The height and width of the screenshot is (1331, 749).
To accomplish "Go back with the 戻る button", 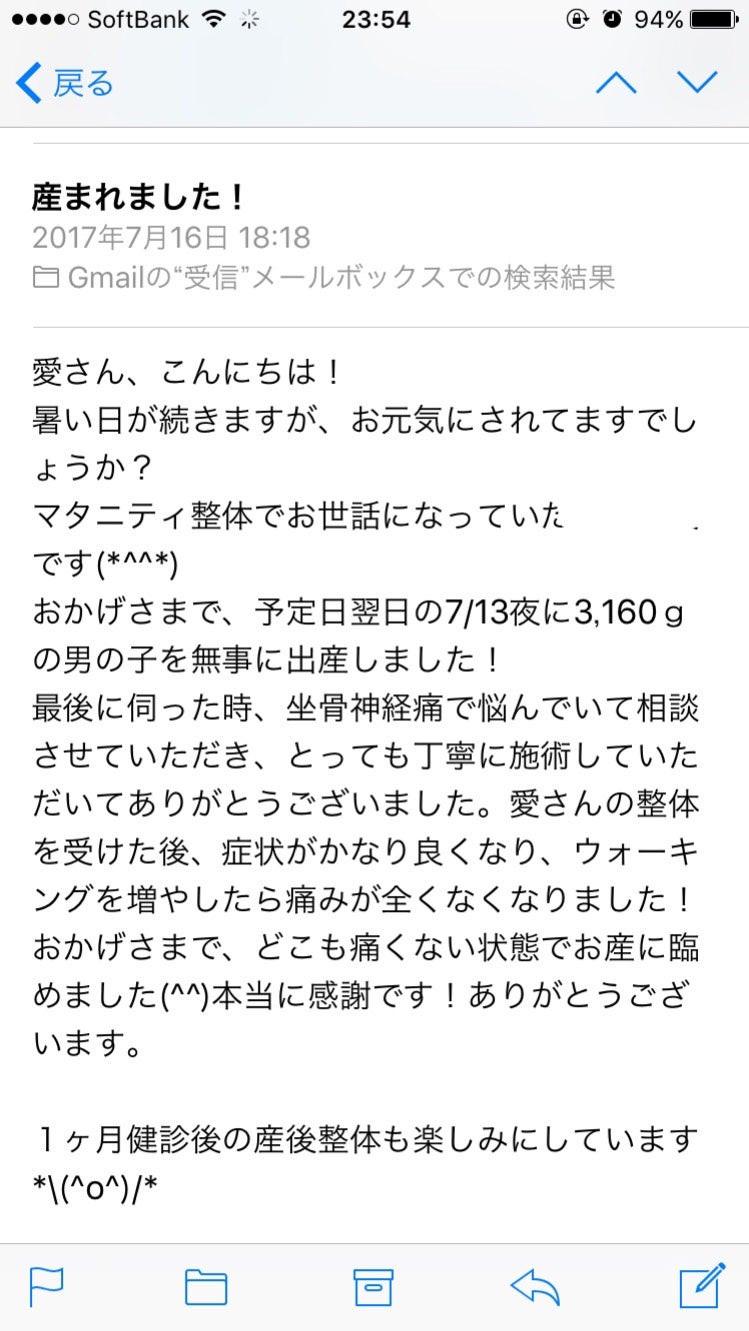I will (66, 83).
